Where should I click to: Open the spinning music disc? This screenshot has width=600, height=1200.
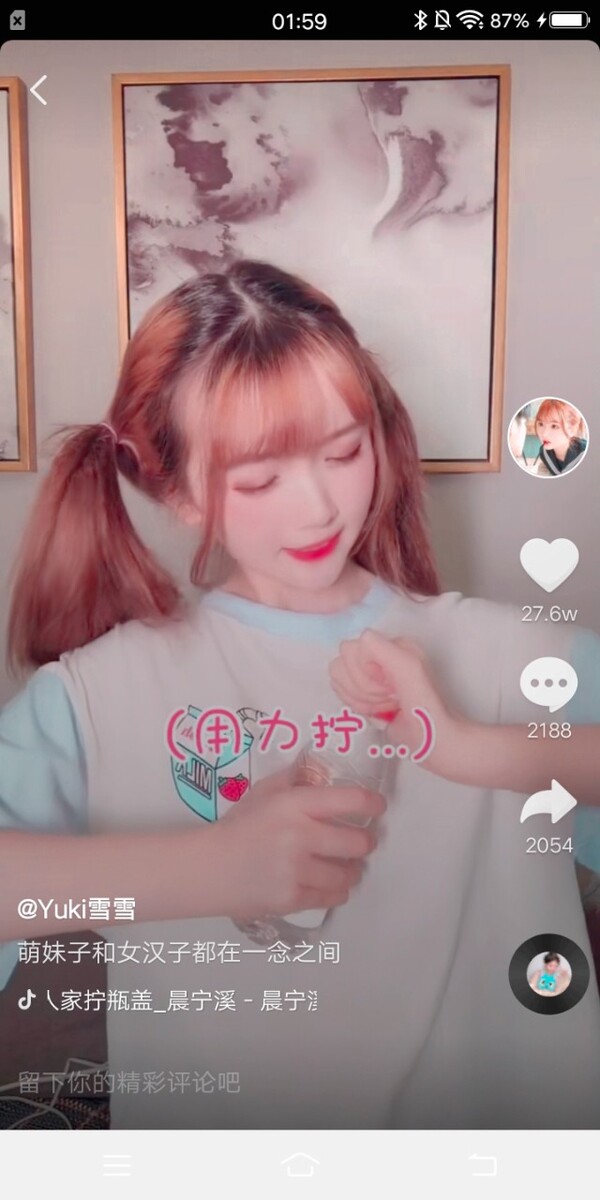548,974
